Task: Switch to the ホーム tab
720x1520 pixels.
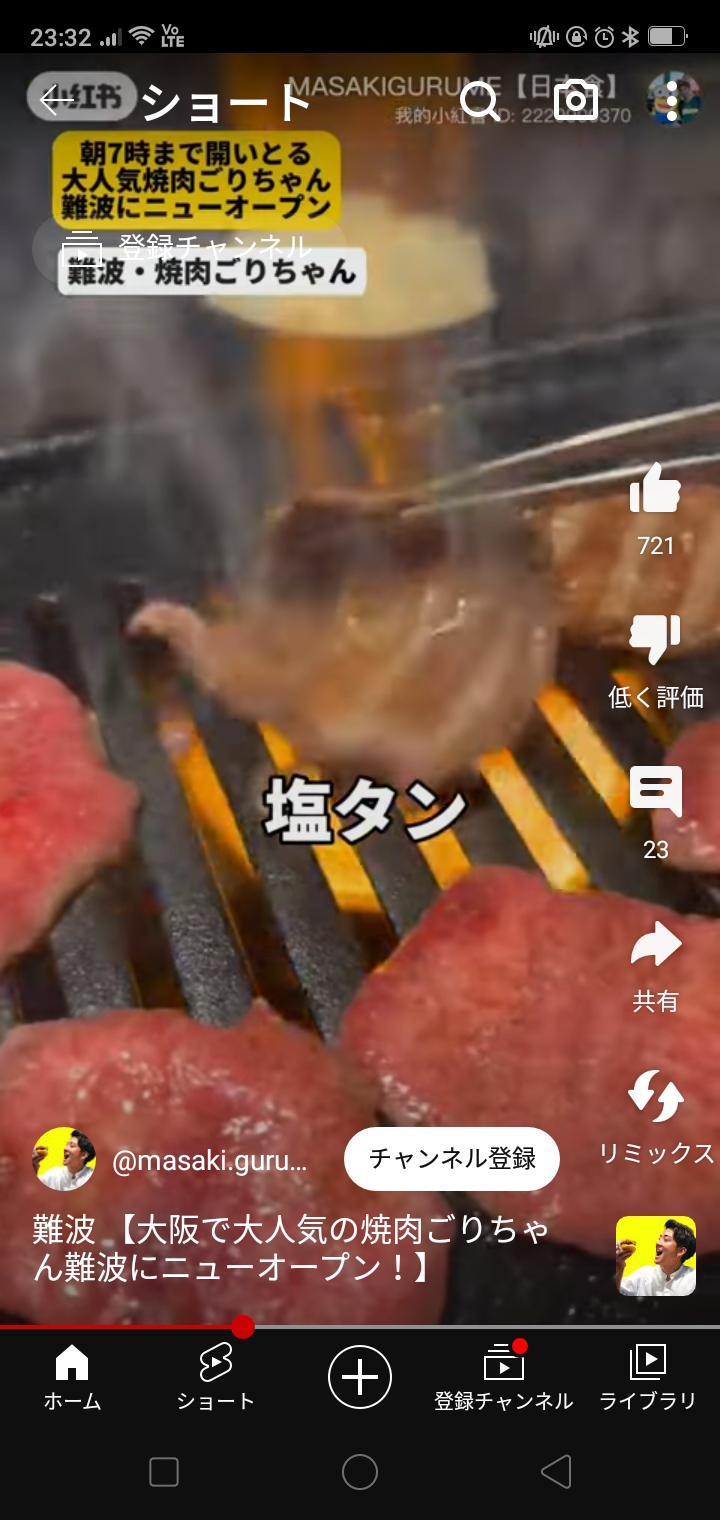Action: (72, 1378)
